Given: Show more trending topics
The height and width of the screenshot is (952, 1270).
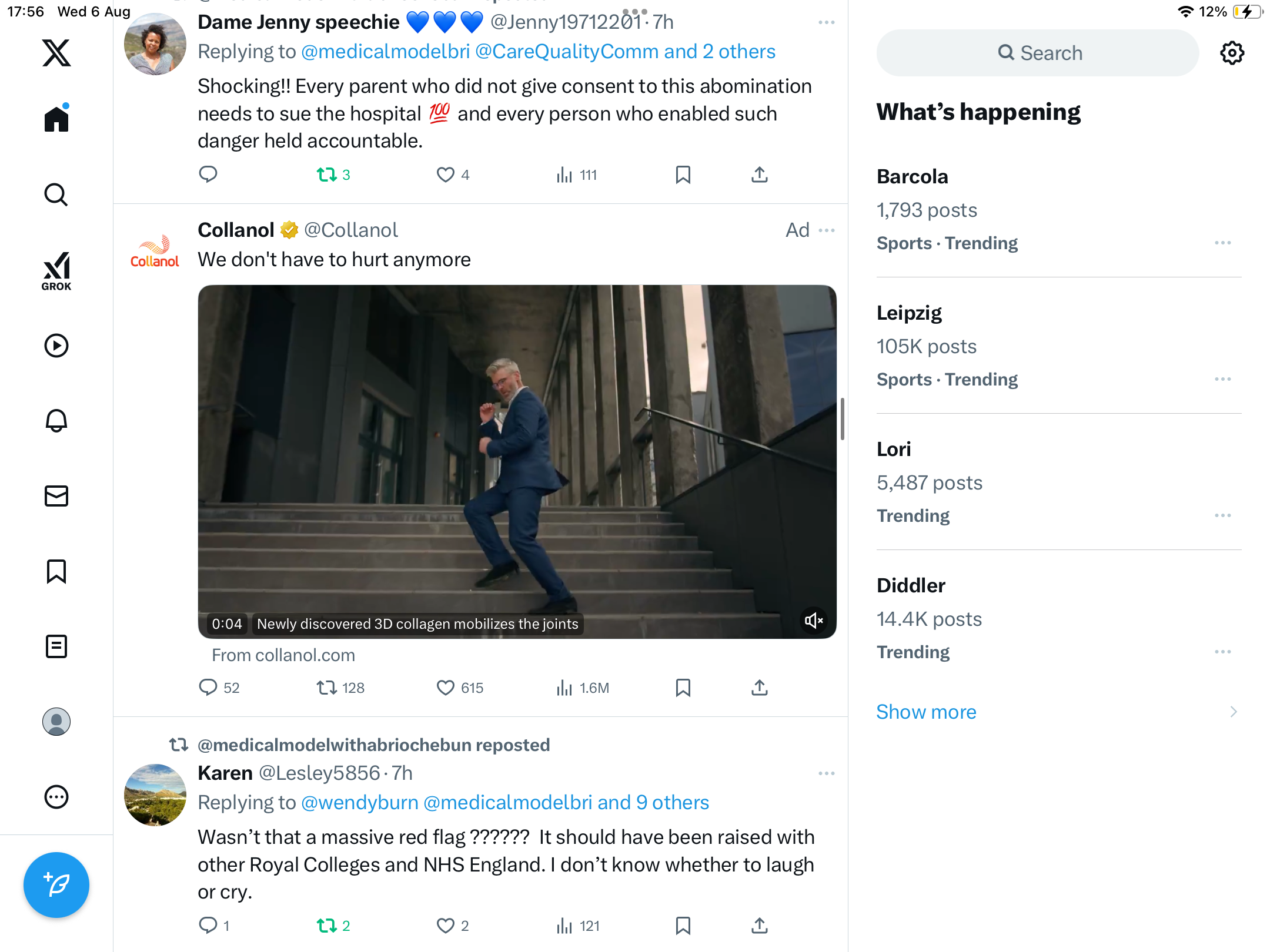Looking at the screenshot, I should (x=927, y=712).
